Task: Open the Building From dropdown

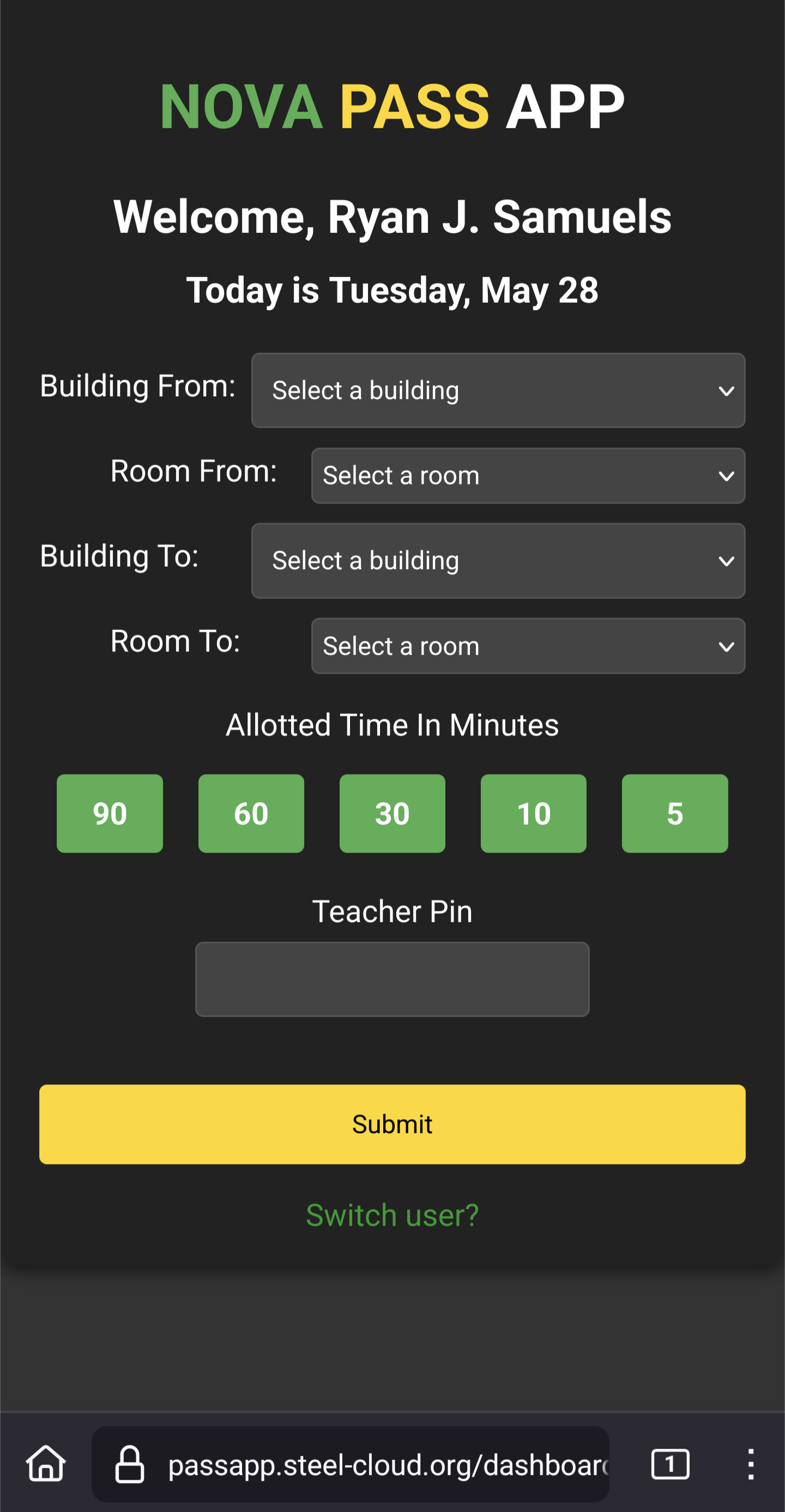Action: [x=498, y=391]
